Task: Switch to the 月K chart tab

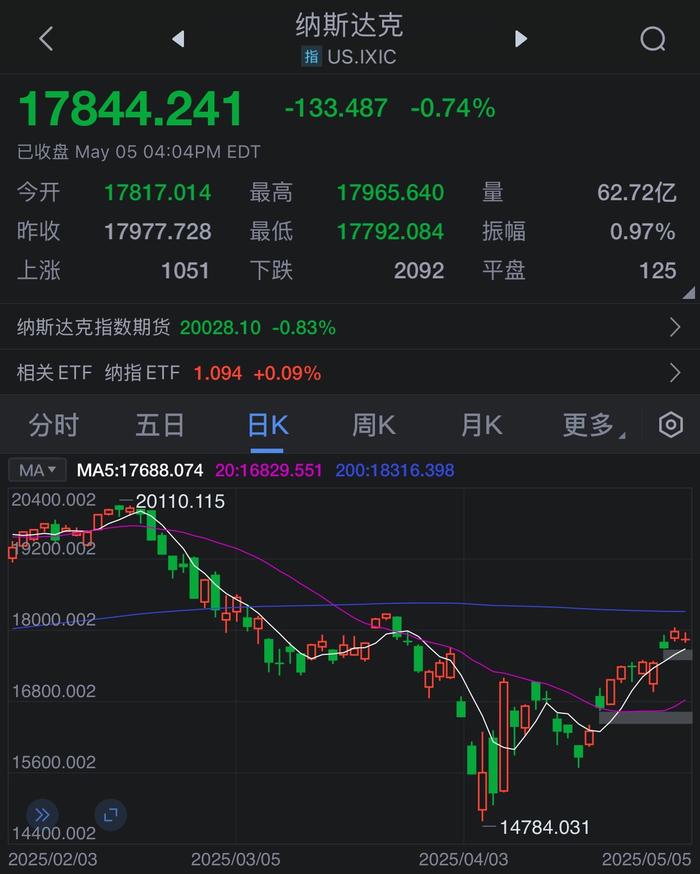Action: [480, 425]
